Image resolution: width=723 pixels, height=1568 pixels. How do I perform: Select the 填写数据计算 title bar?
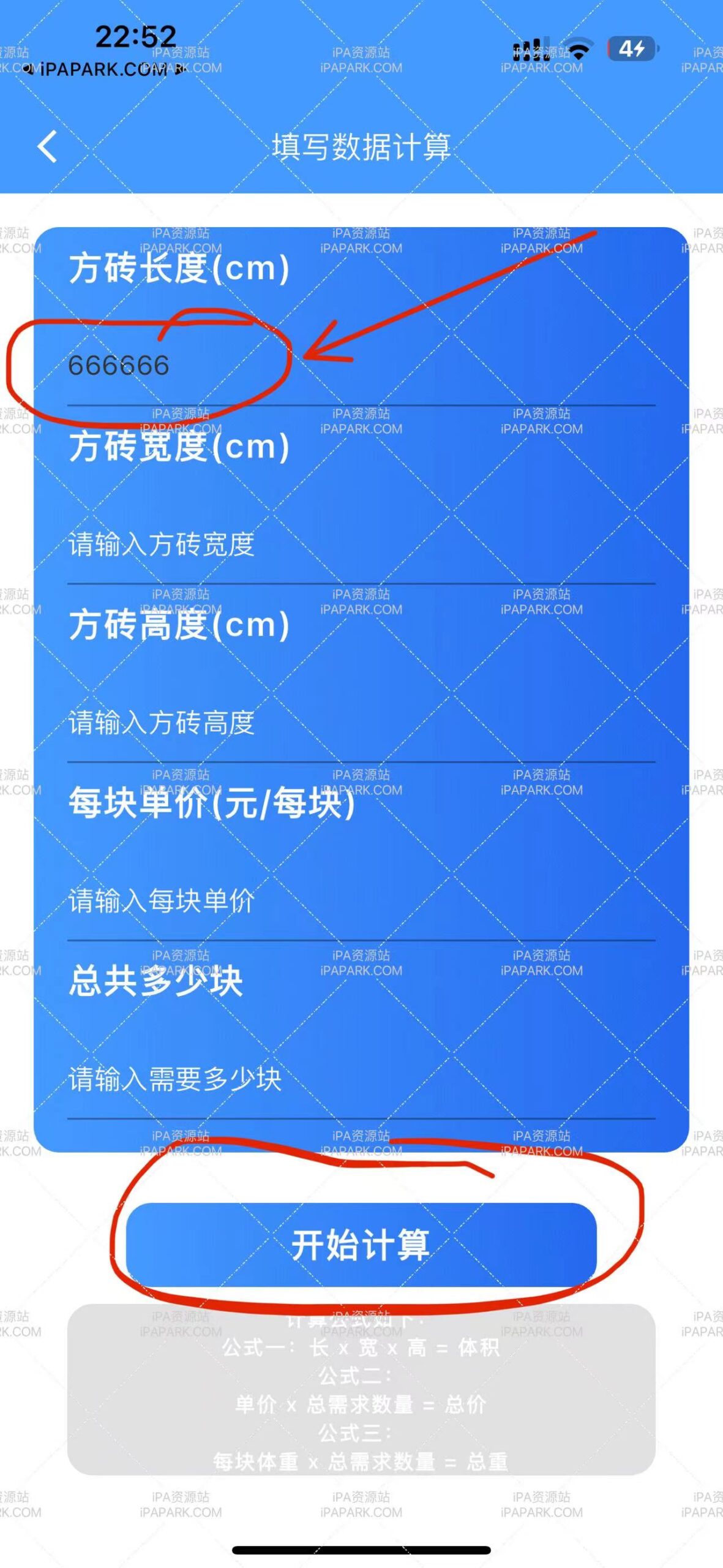361,148
